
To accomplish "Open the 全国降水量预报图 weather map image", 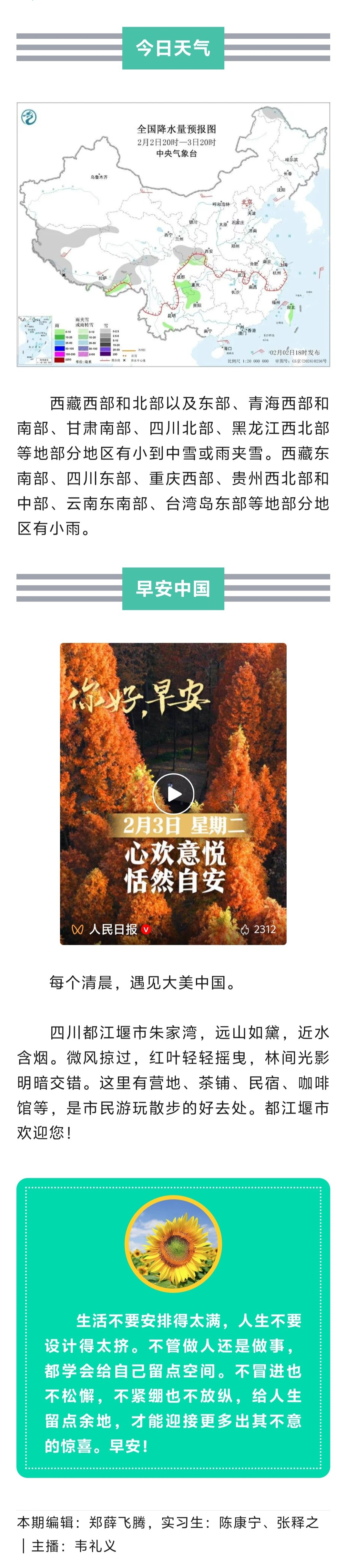I will click(173, 234).
